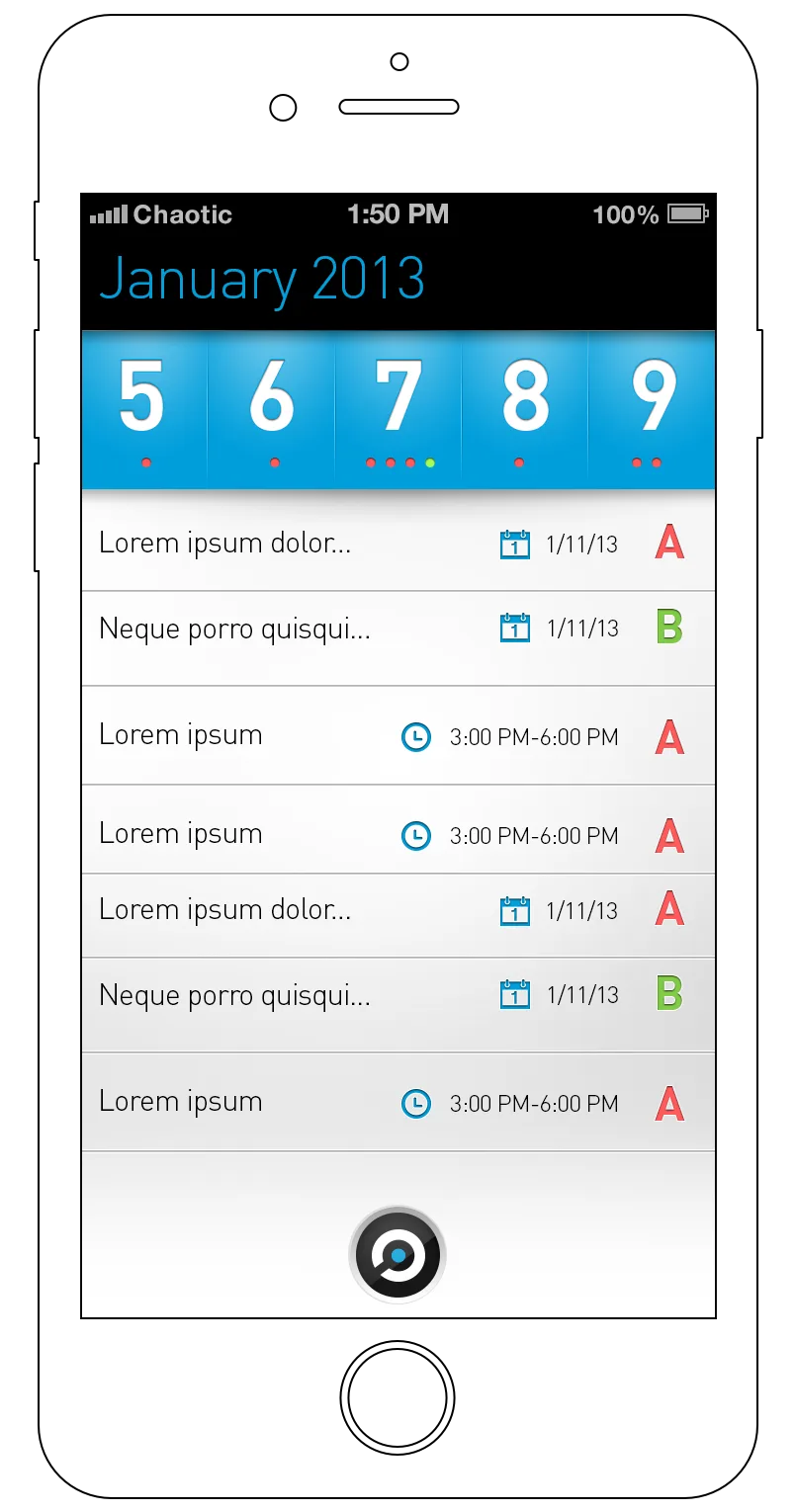This screenshot has height=1512, width=796.
Task: Select day 5 in the date strip
Action: [144, 409]
